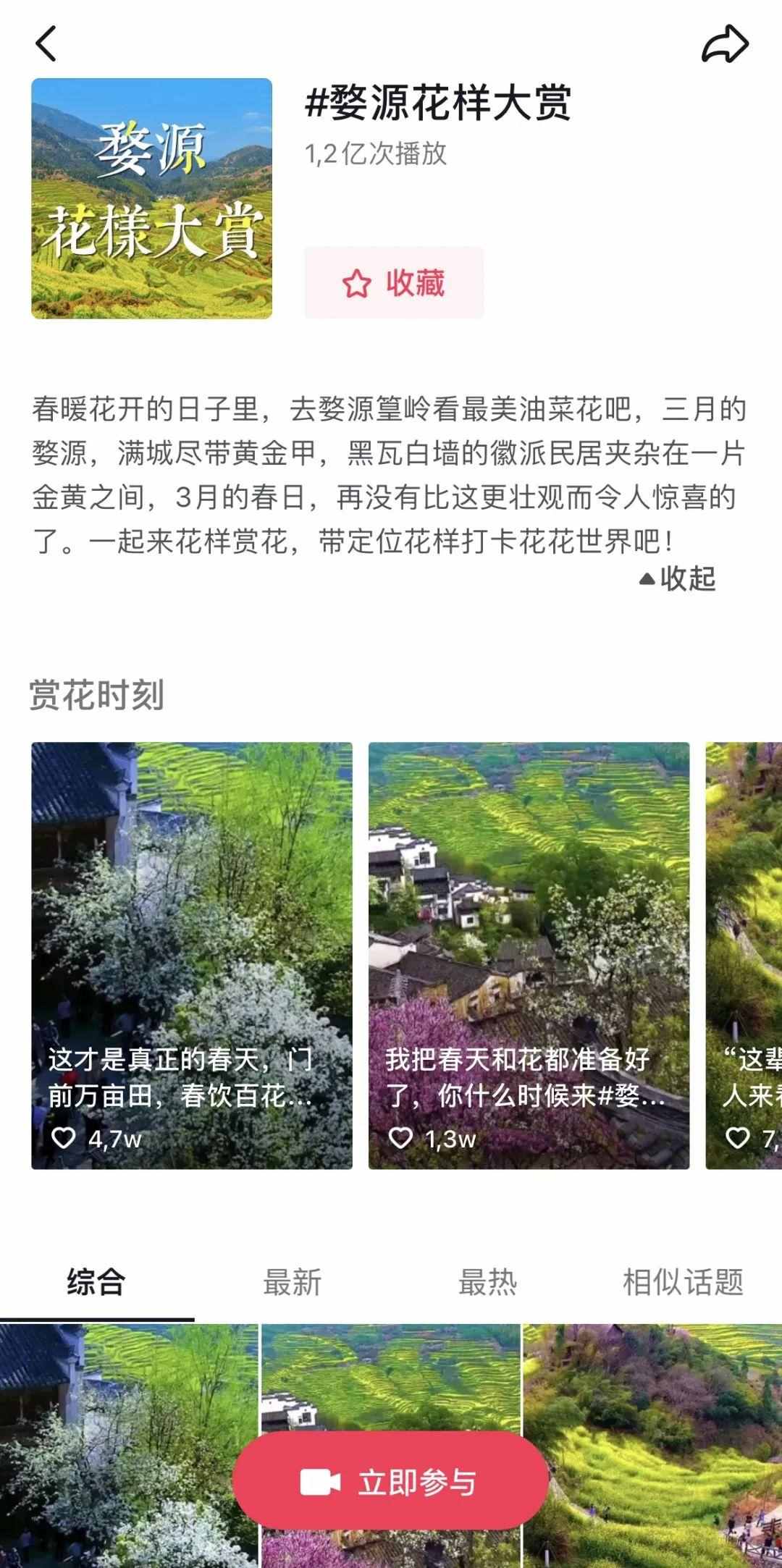Open the topic cover image 婺源花樣大賞
The image size is (782, 1568).
(x=151, y=198)
